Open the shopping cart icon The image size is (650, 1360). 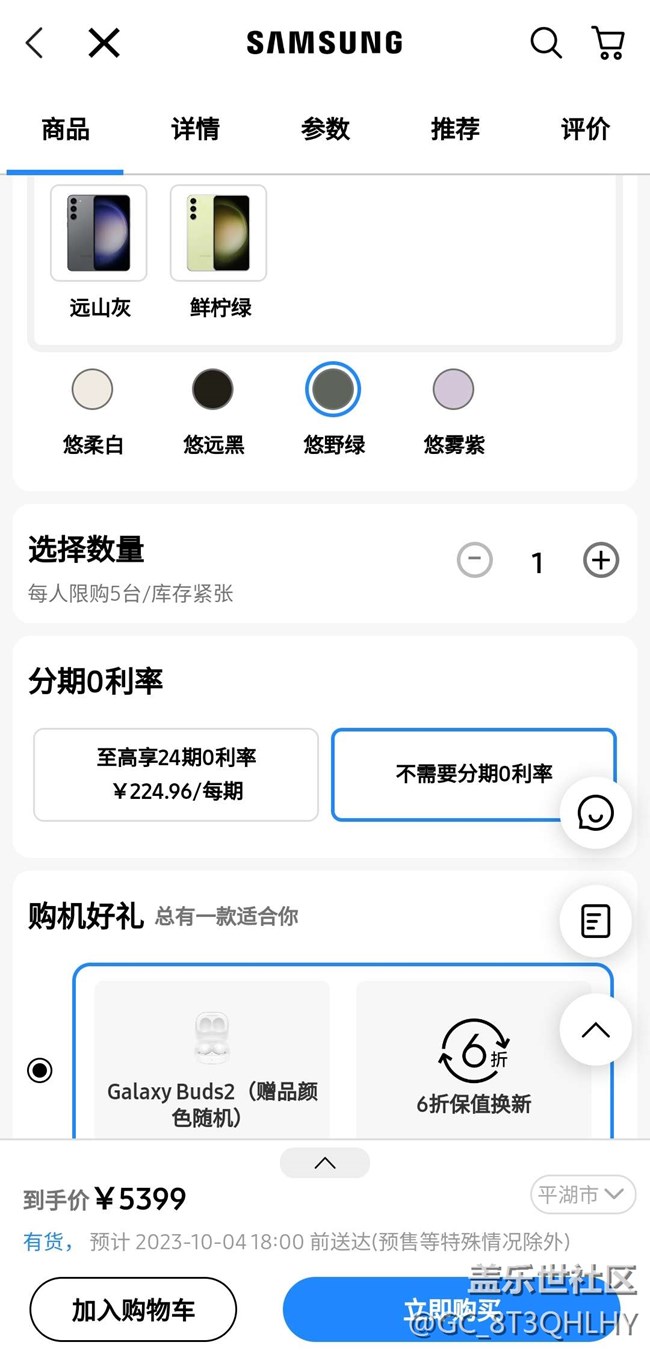(608, 43)
